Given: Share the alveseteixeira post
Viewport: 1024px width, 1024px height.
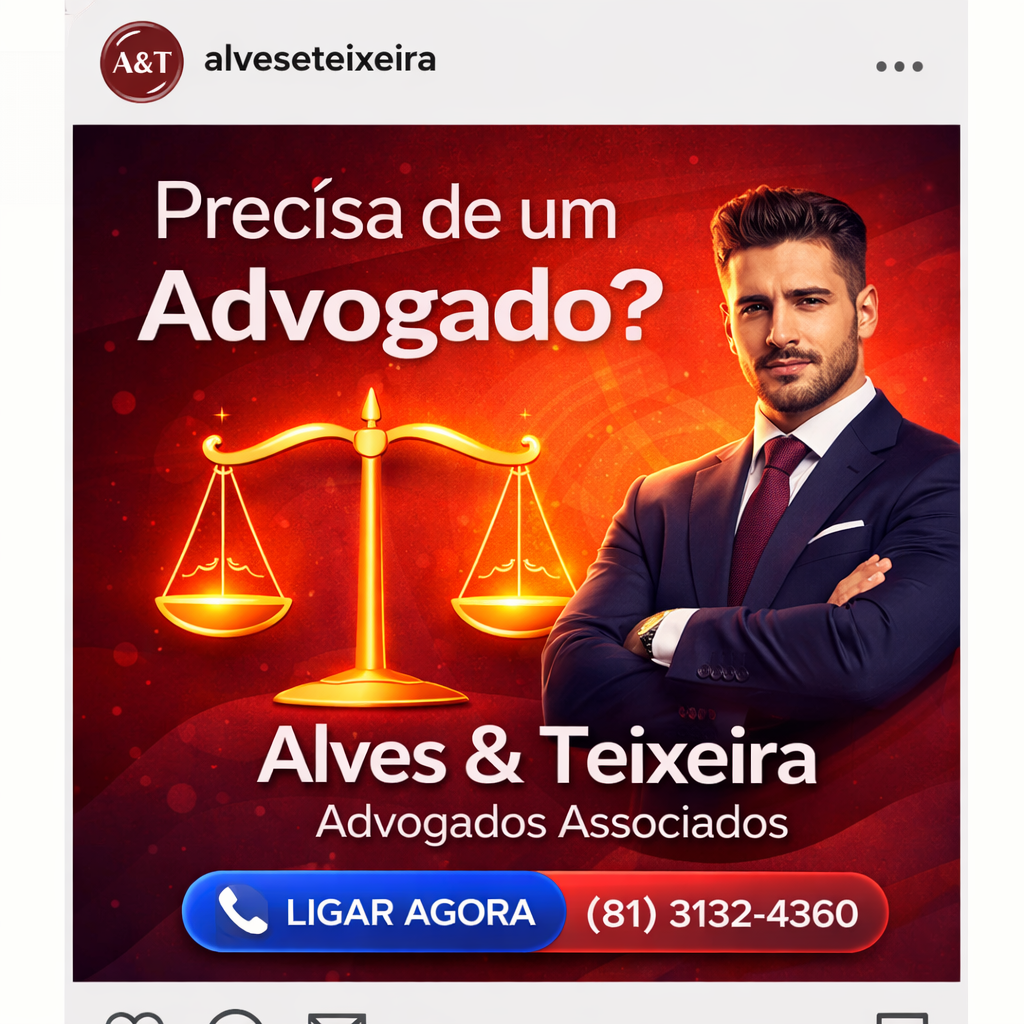Looking at the screenshot, I should tap(337, 1018).
